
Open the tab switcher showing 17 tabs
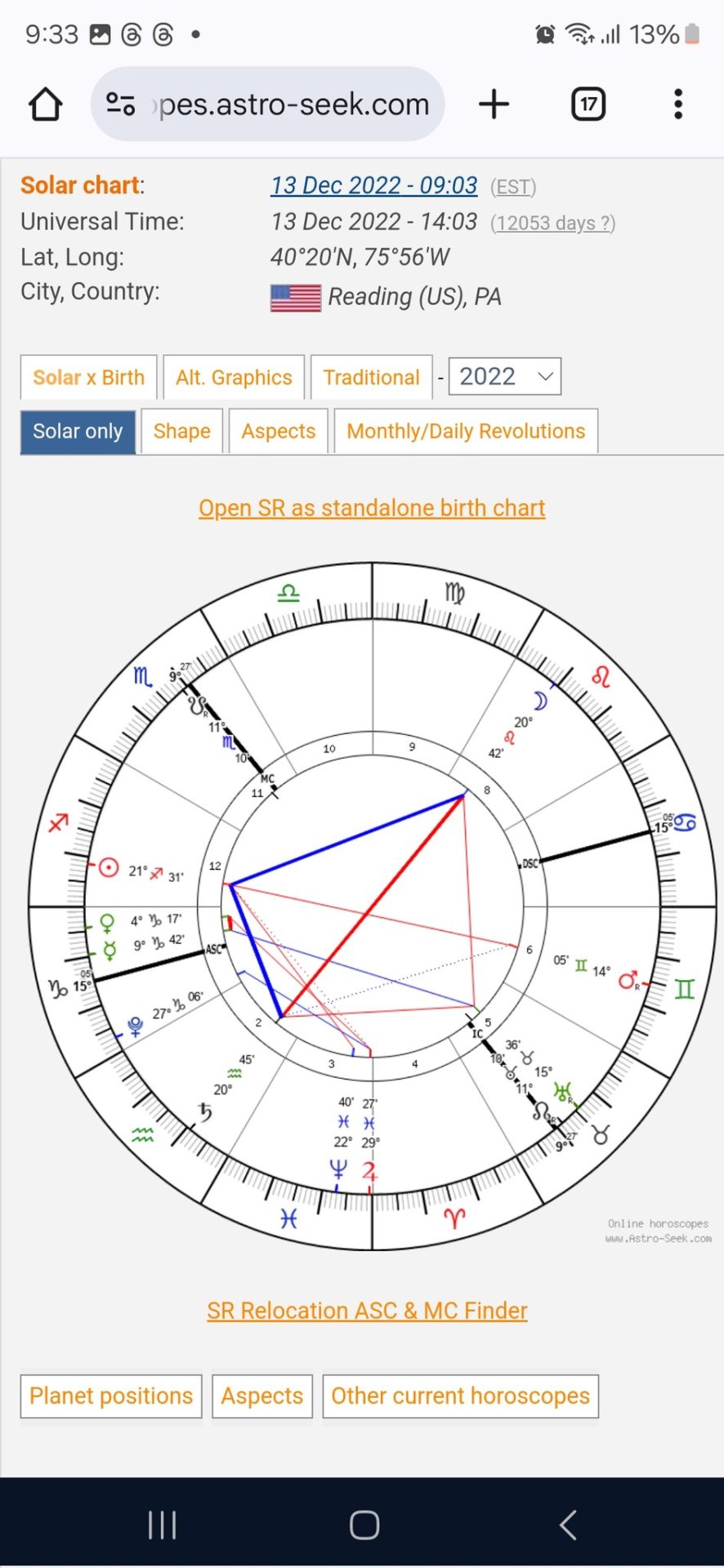pyautogui.click(x=588, y=105)
